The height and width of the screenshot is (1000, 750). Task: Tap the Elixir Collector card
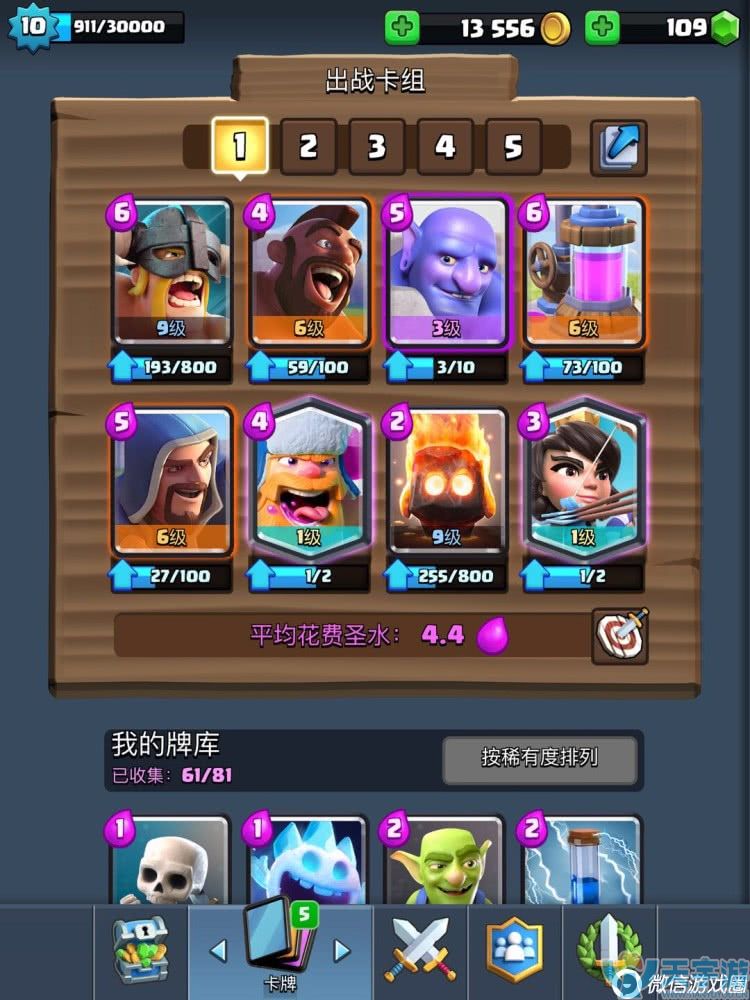[x=585, y=272]
